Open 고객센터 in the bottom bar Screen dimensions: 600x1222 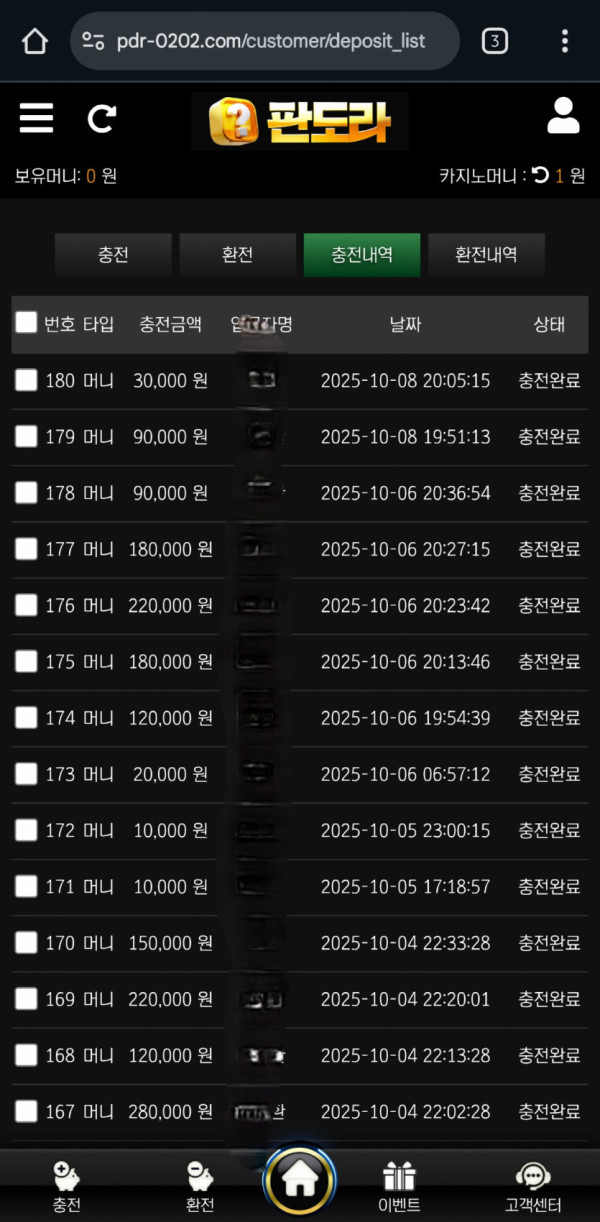pos(533,1187)
